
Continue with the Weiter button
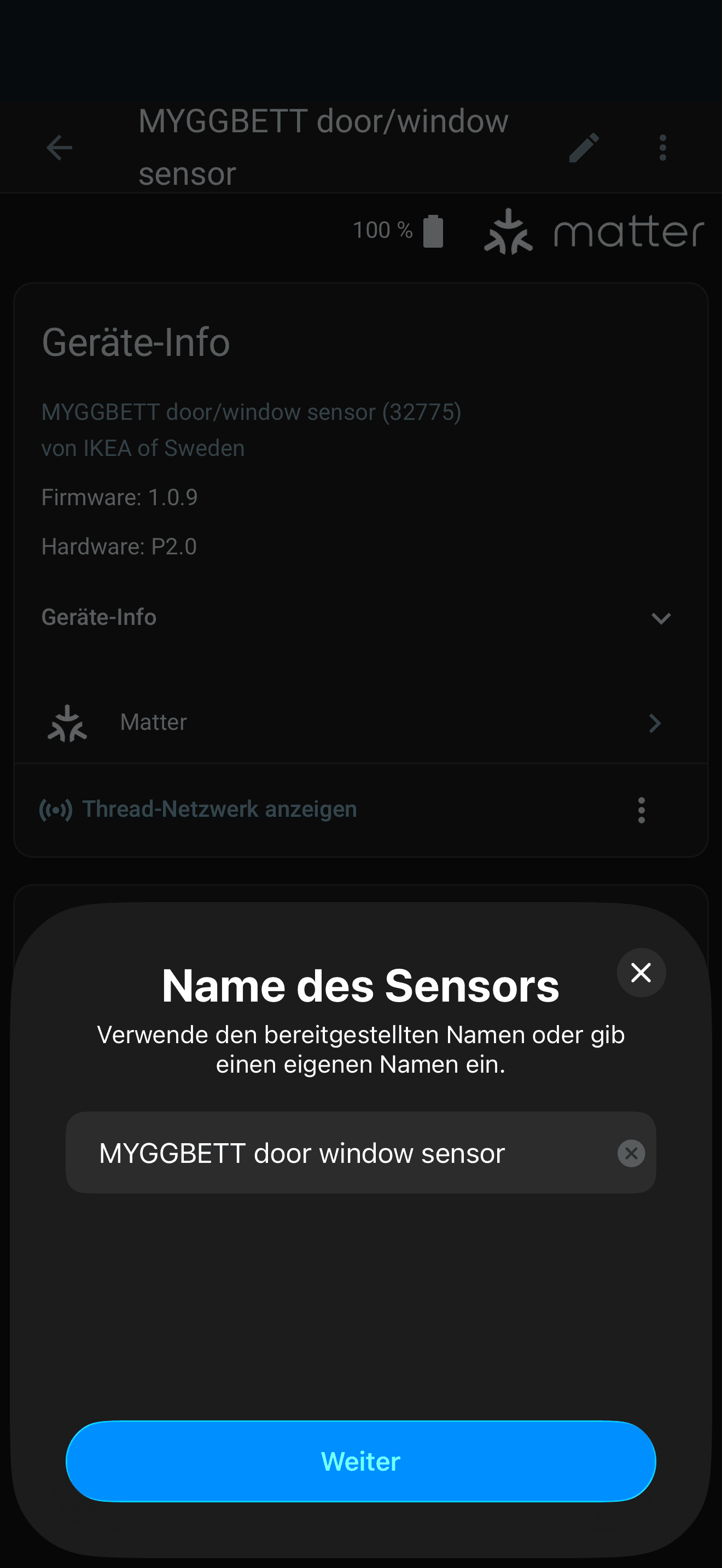click(360, 1461)
